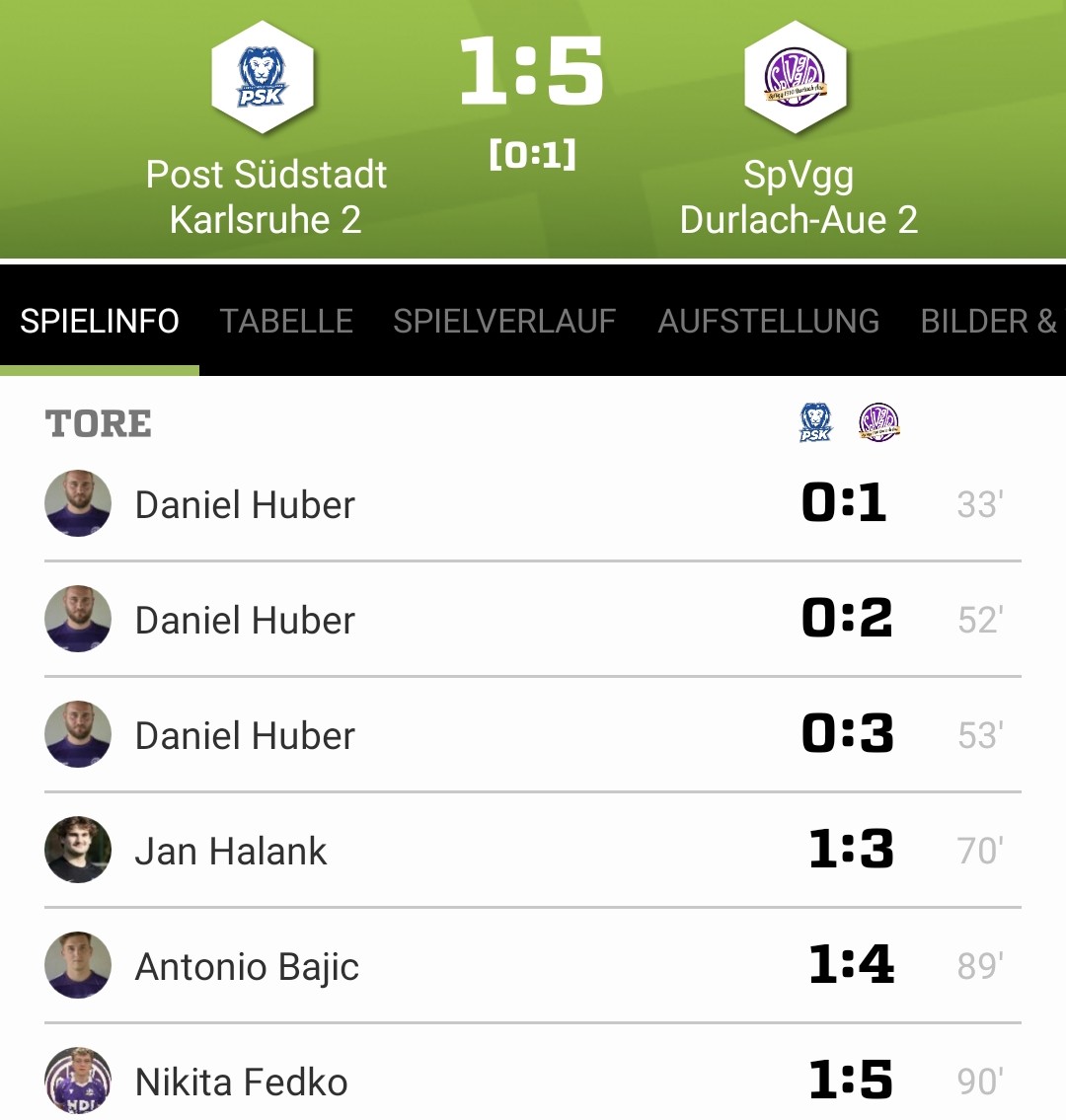Viewport: 1066px width, 1120px height.
Task: Open Daniel Huber's 0:1 goal entry
Action: [532, 504]
